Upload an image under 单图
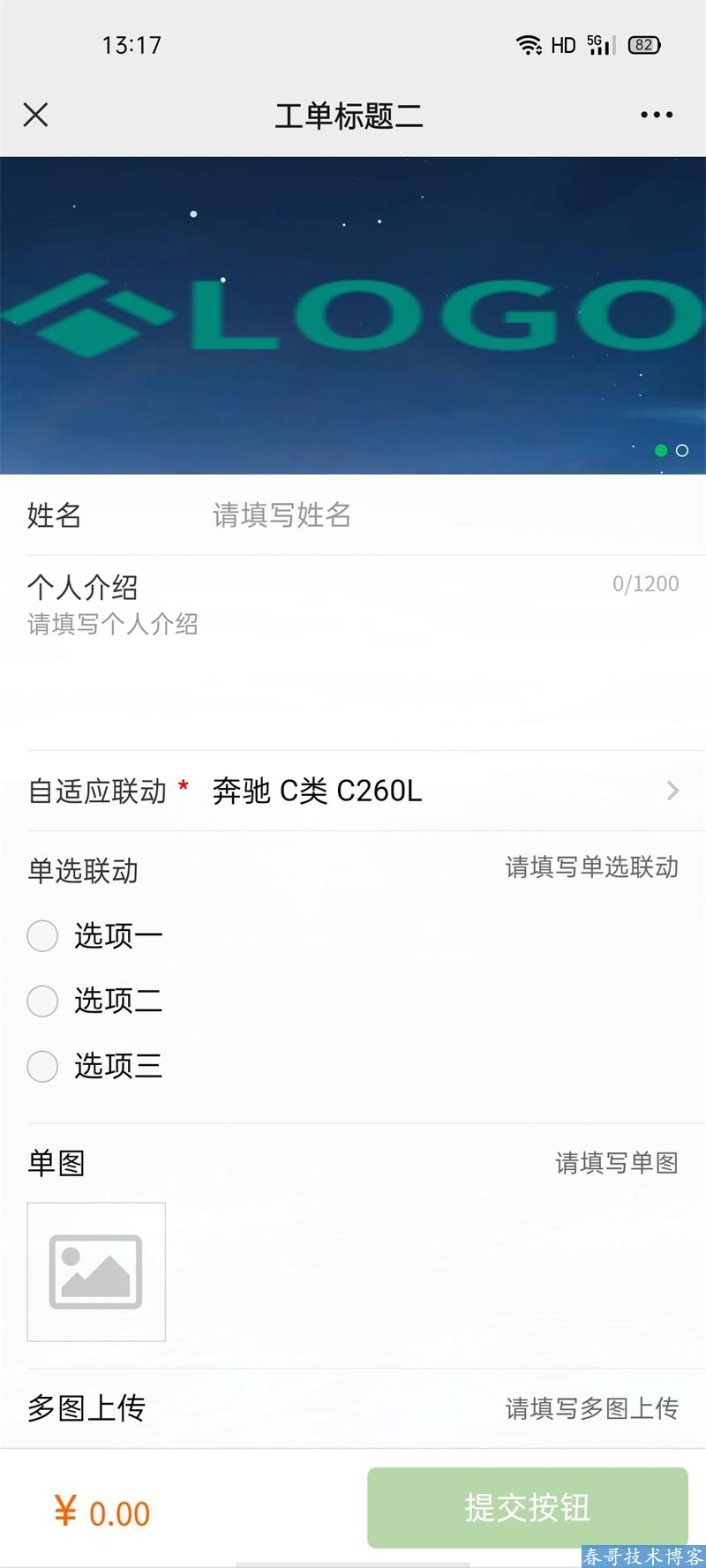 click(x=96, y=1272)
